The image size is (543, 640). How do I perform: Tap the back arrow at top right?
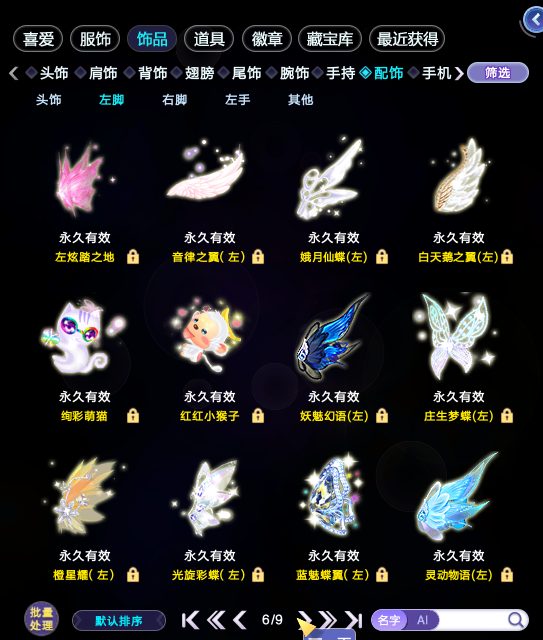tap(534, 20)
